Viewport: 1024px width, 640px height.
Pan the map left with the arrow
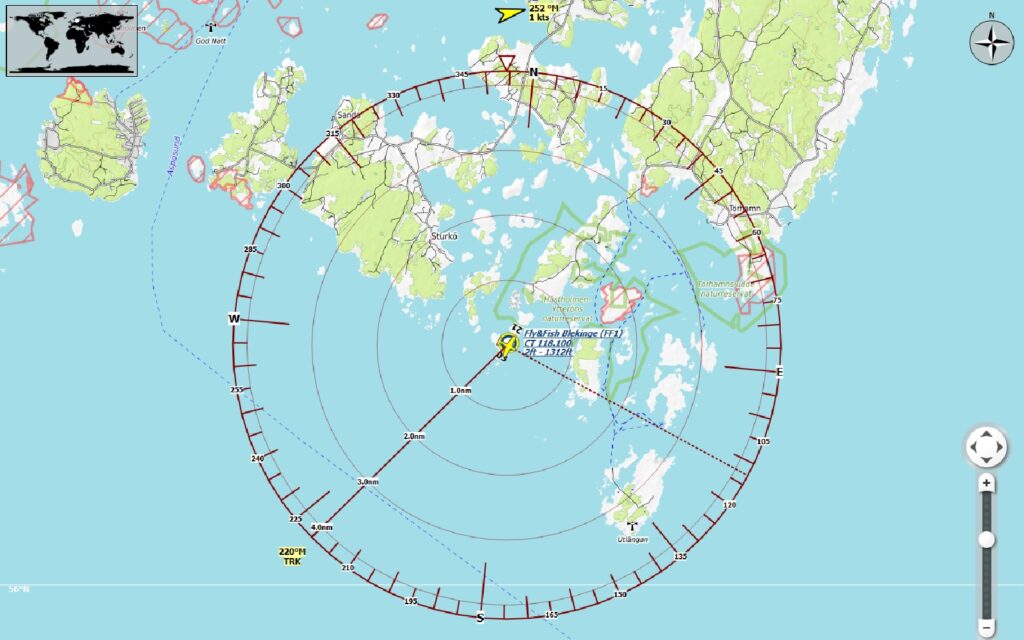point(973,447)
